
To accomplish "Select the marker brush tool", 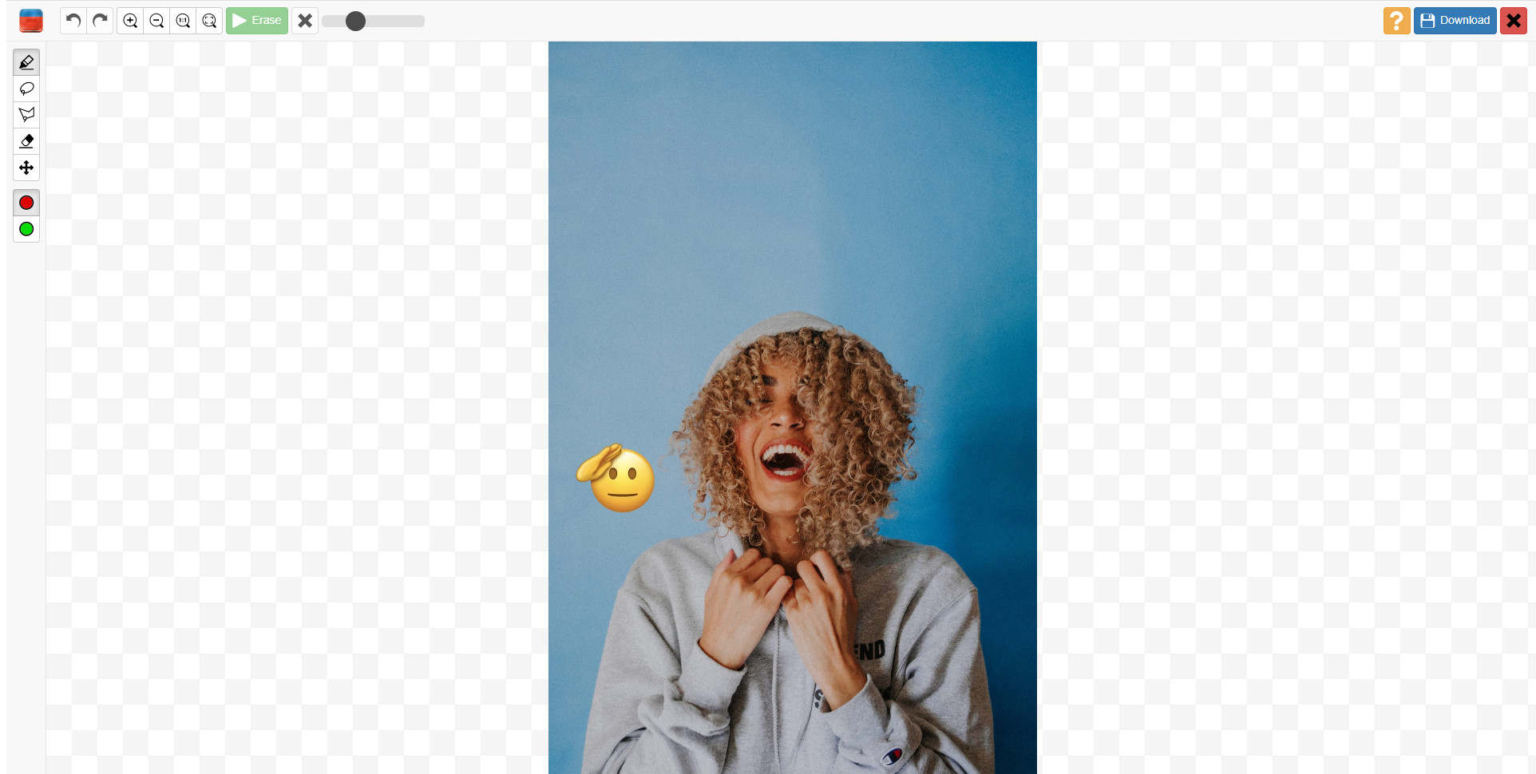I will (x=27, y=62).
